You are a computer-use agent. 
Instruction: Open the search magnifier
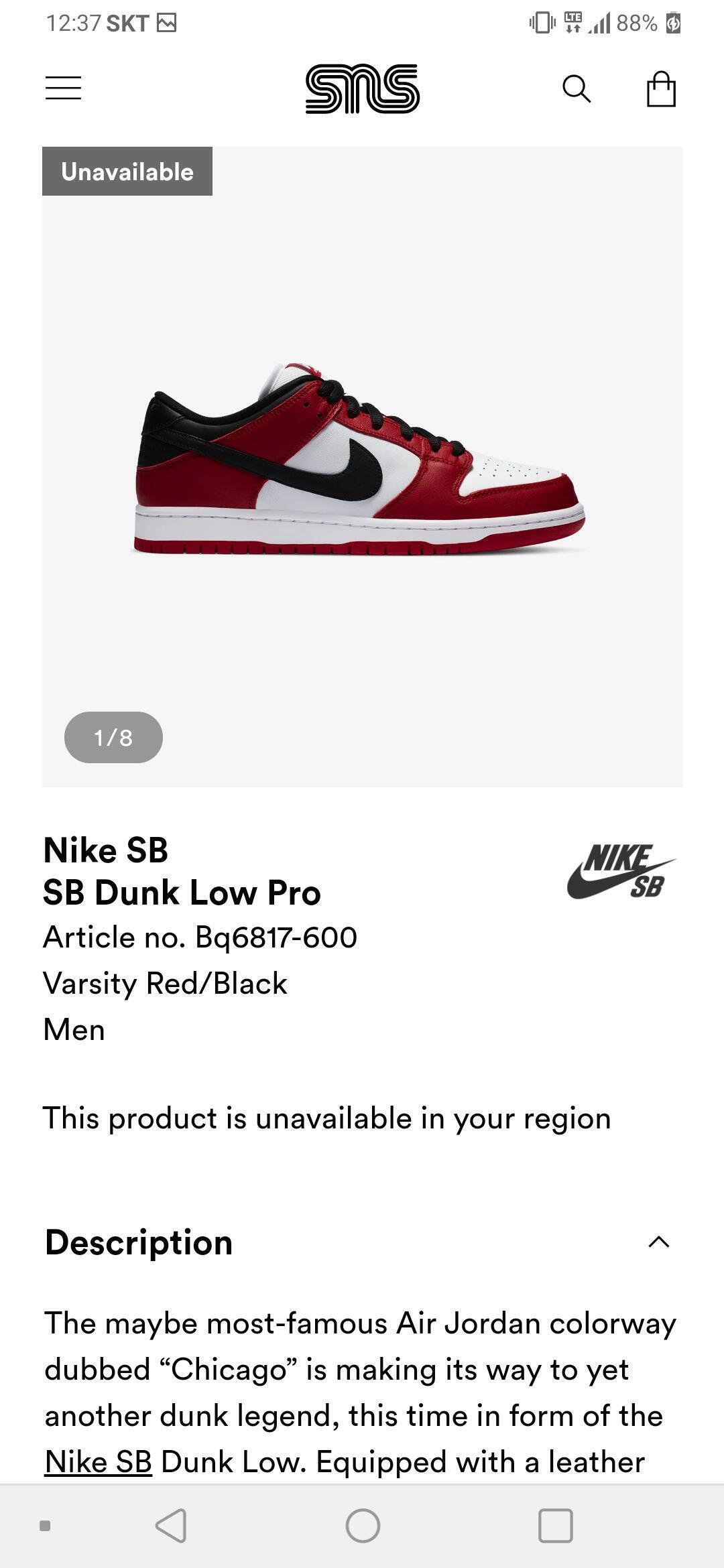pos(576,88)
